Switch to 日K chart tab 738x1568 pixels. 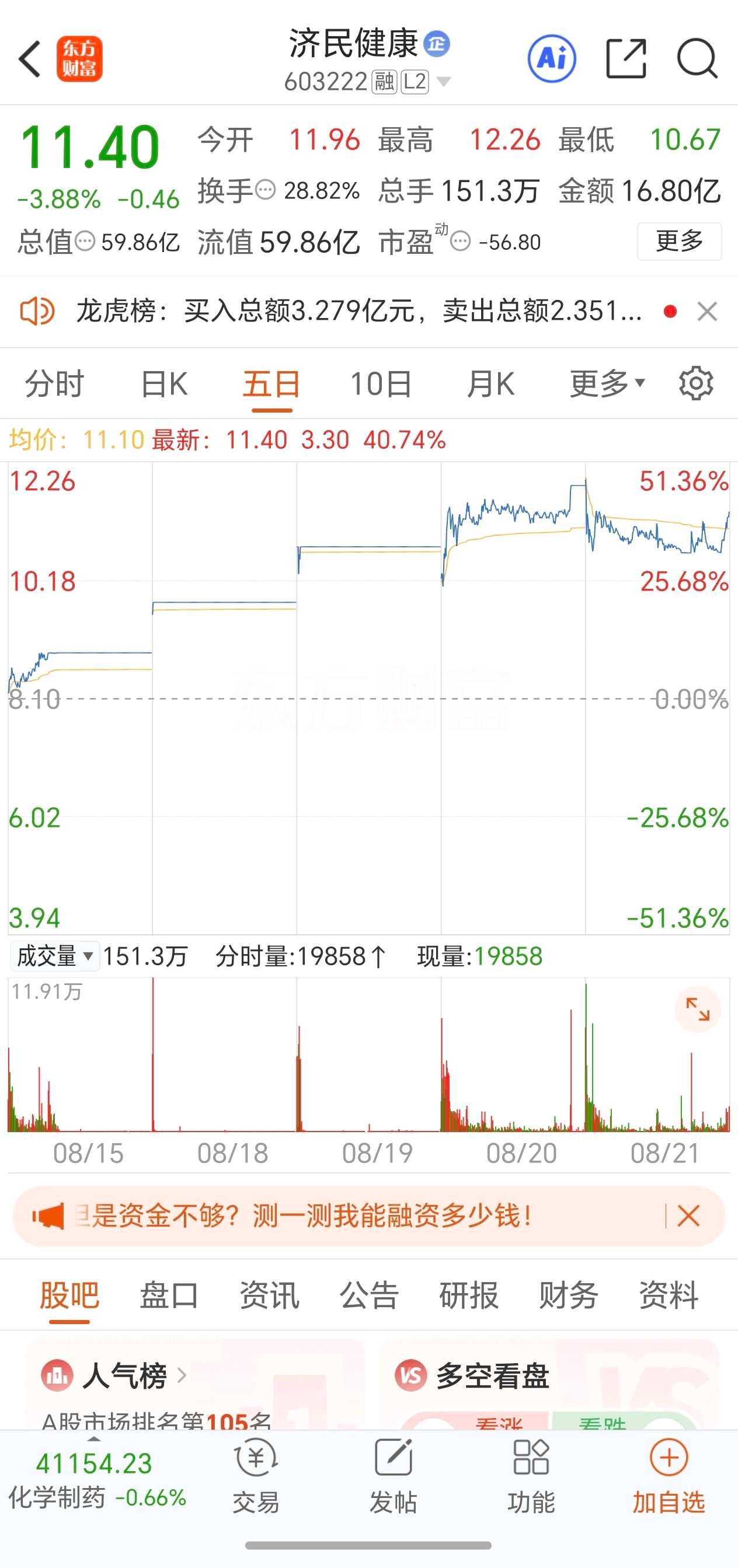tap(165, 383)
